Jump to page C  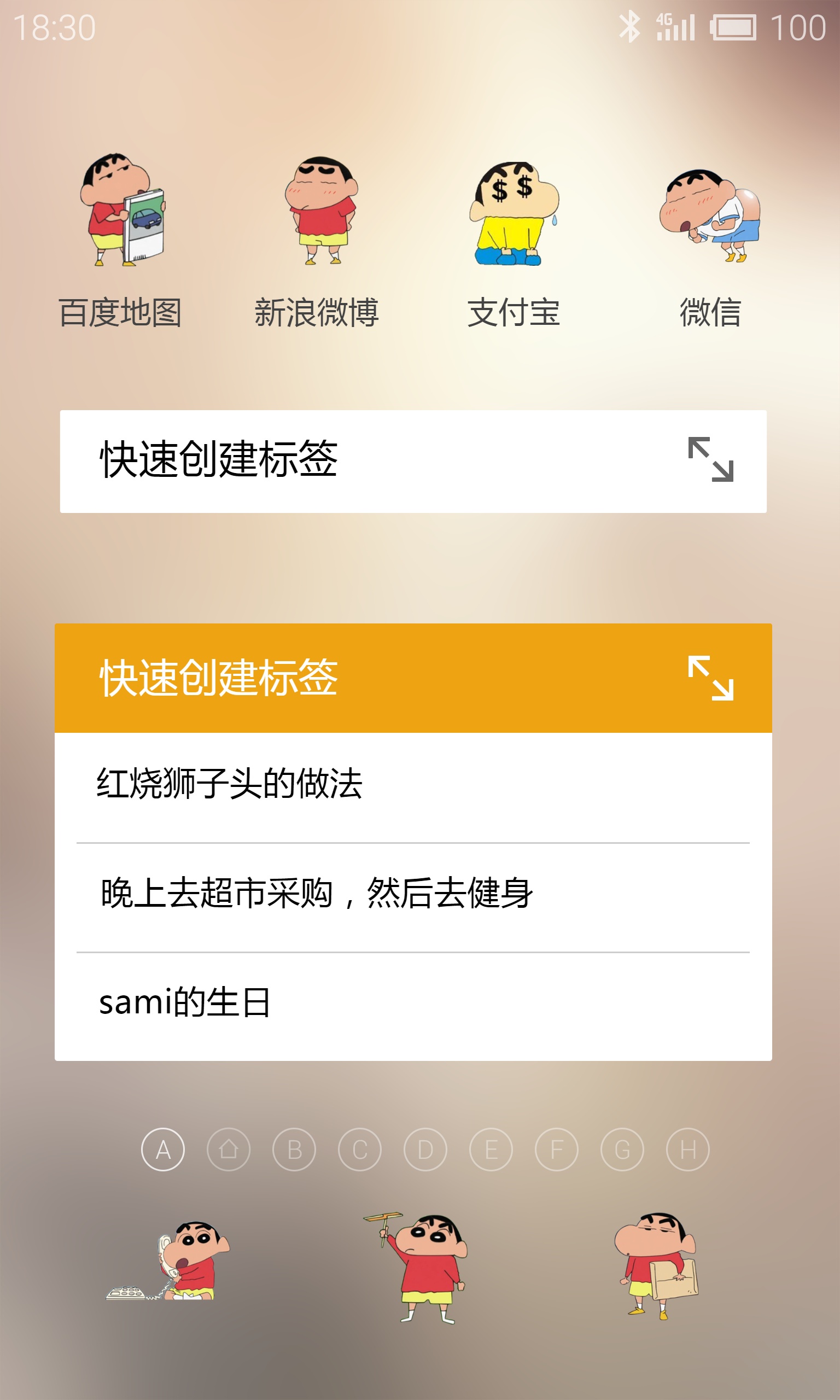tap(360, 1150)
